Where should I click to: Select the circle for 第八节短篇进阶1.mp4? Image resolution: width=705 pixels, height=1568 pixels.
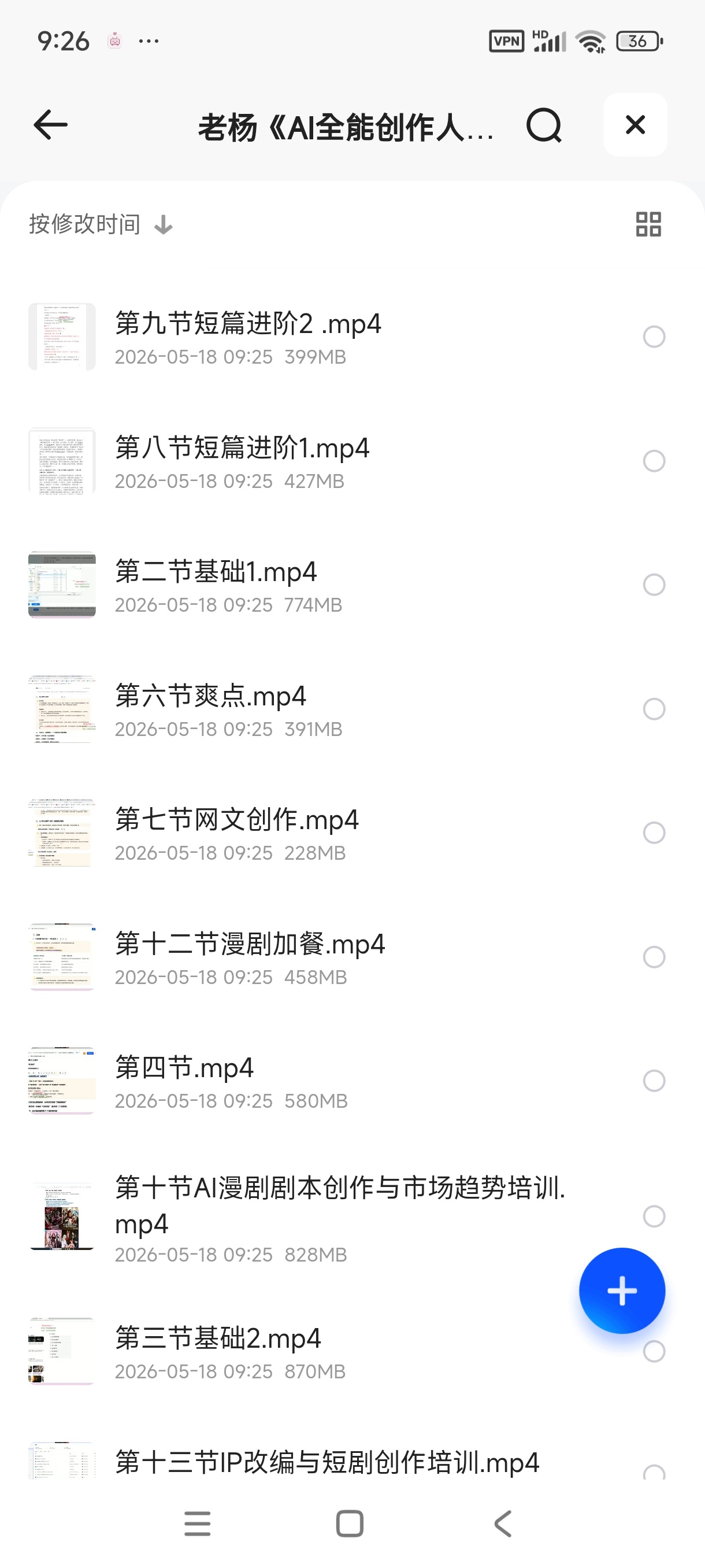click(x=654, y=461)
